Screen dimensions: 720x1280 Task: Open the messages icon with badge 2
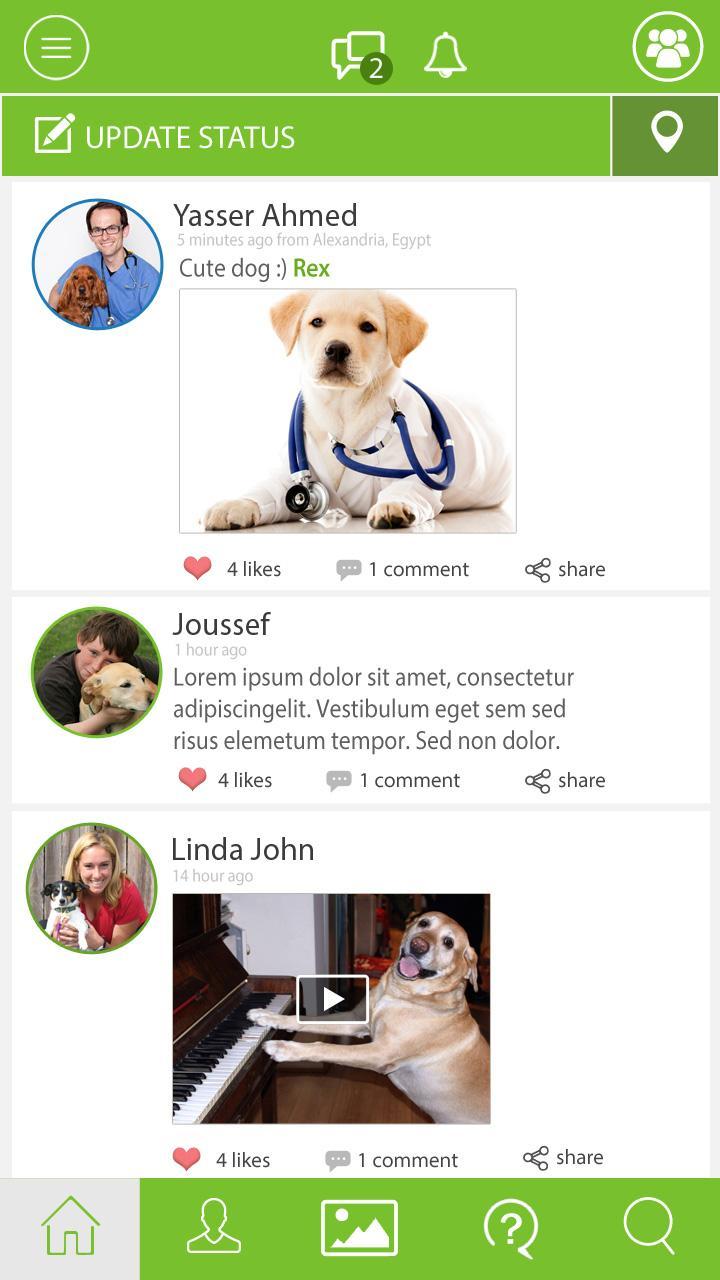(358, 55)
